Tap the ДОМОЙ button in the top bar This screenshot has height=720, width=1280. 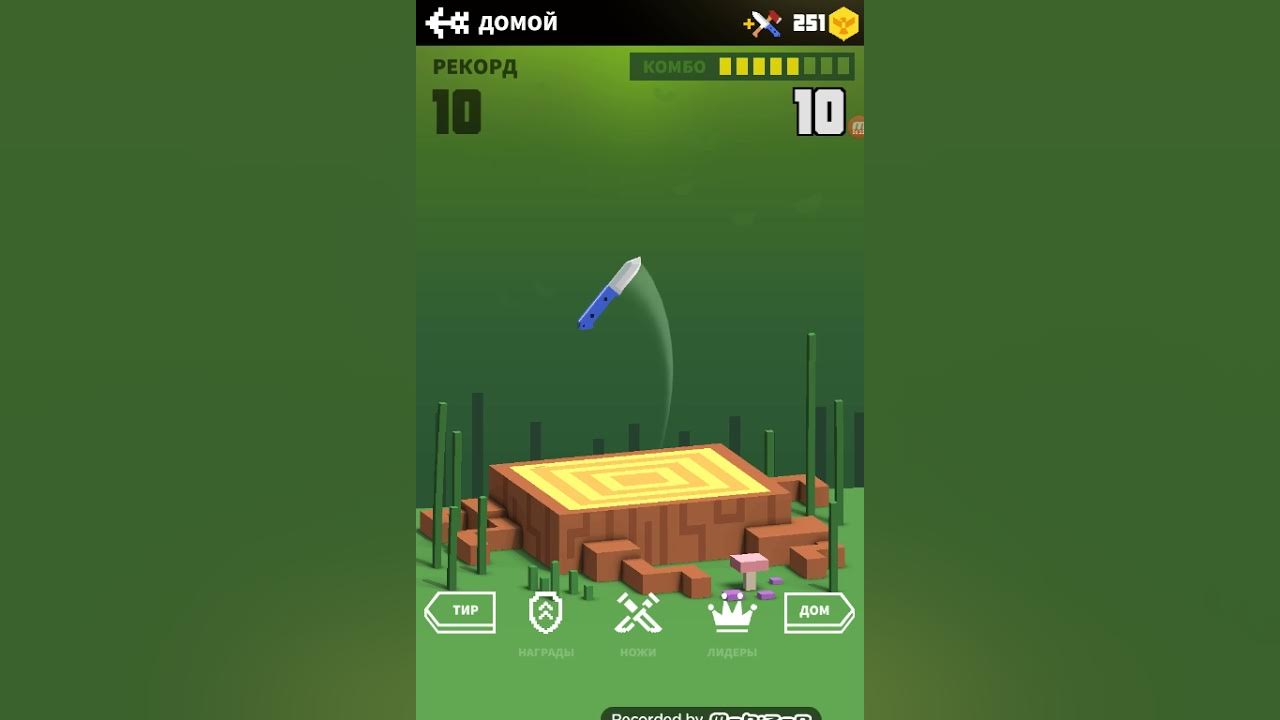(x=491, y=22)
